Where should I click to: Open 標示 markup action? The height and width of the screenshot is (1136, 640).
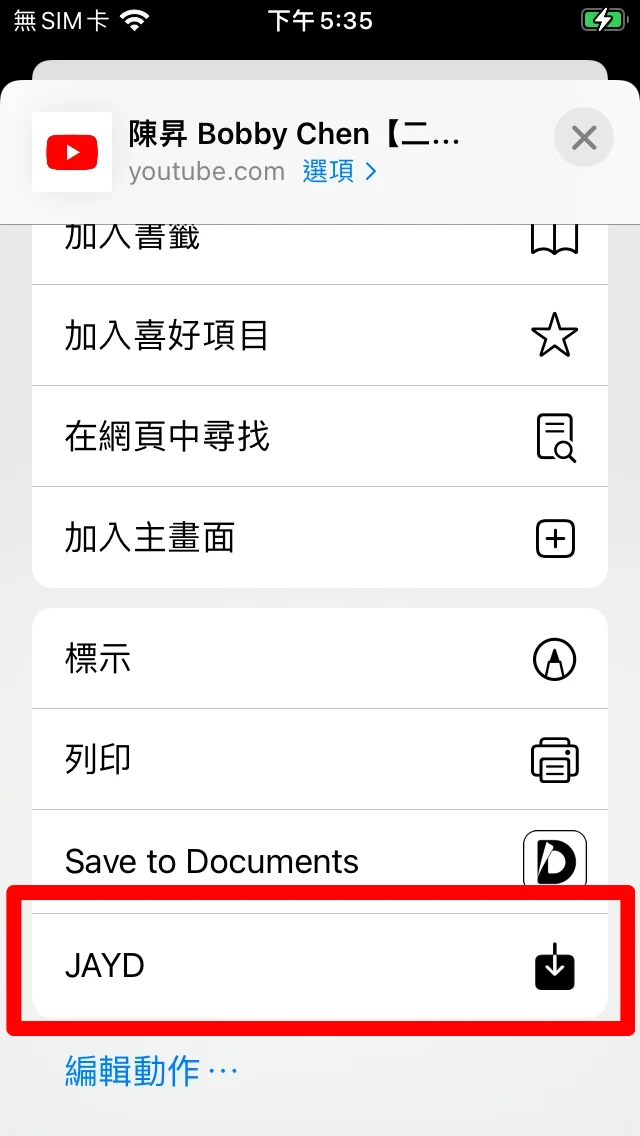point(319,659)
